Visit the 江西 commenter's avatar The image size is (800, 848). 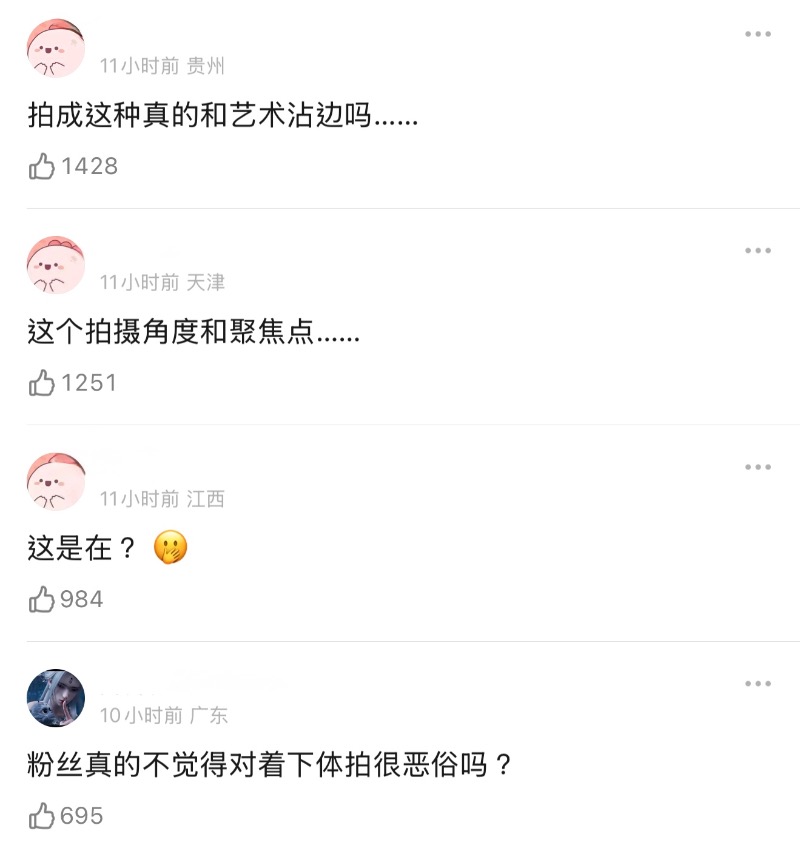click(x=56, y=481)
